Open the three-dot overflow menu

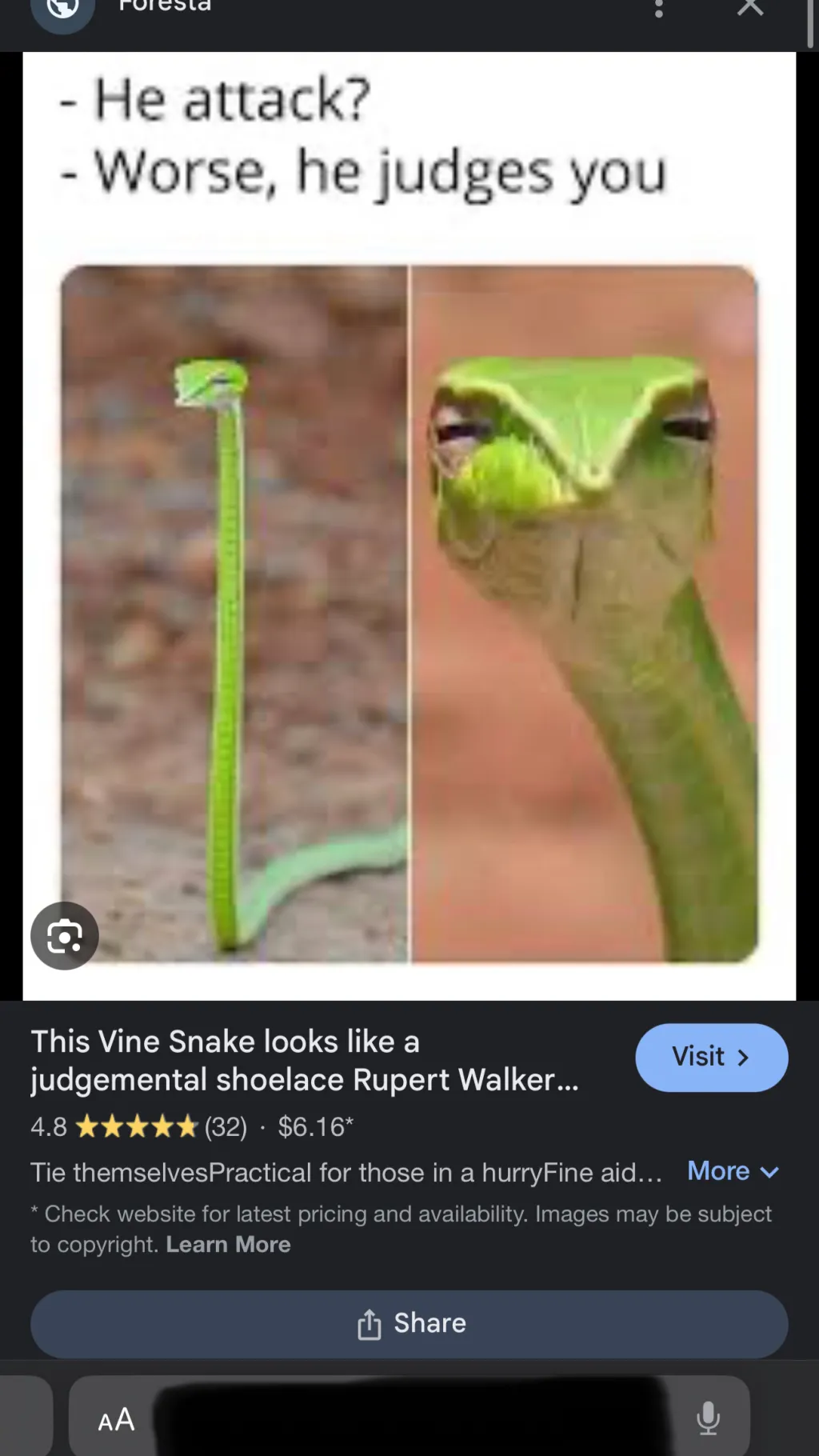click(658, 10)
